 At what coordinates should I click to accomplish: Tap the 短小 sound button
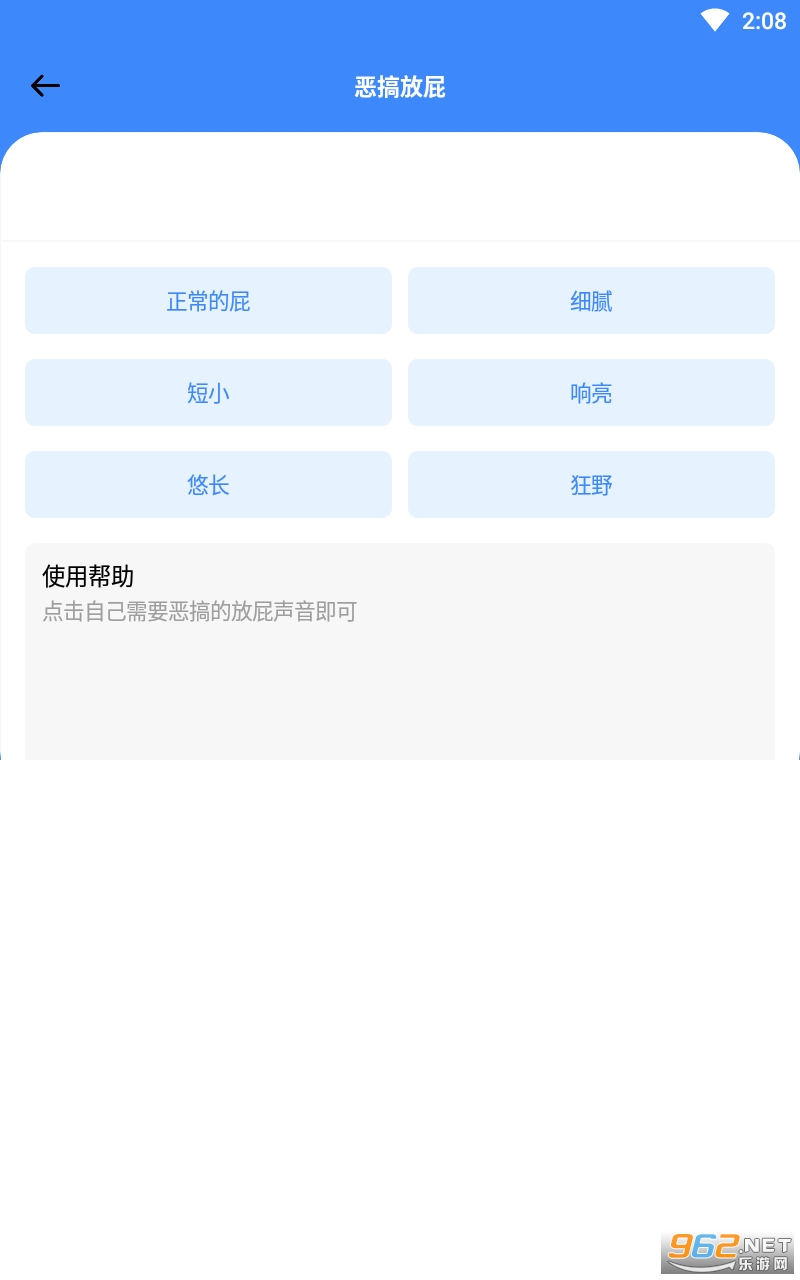click(x=208, y=393)
